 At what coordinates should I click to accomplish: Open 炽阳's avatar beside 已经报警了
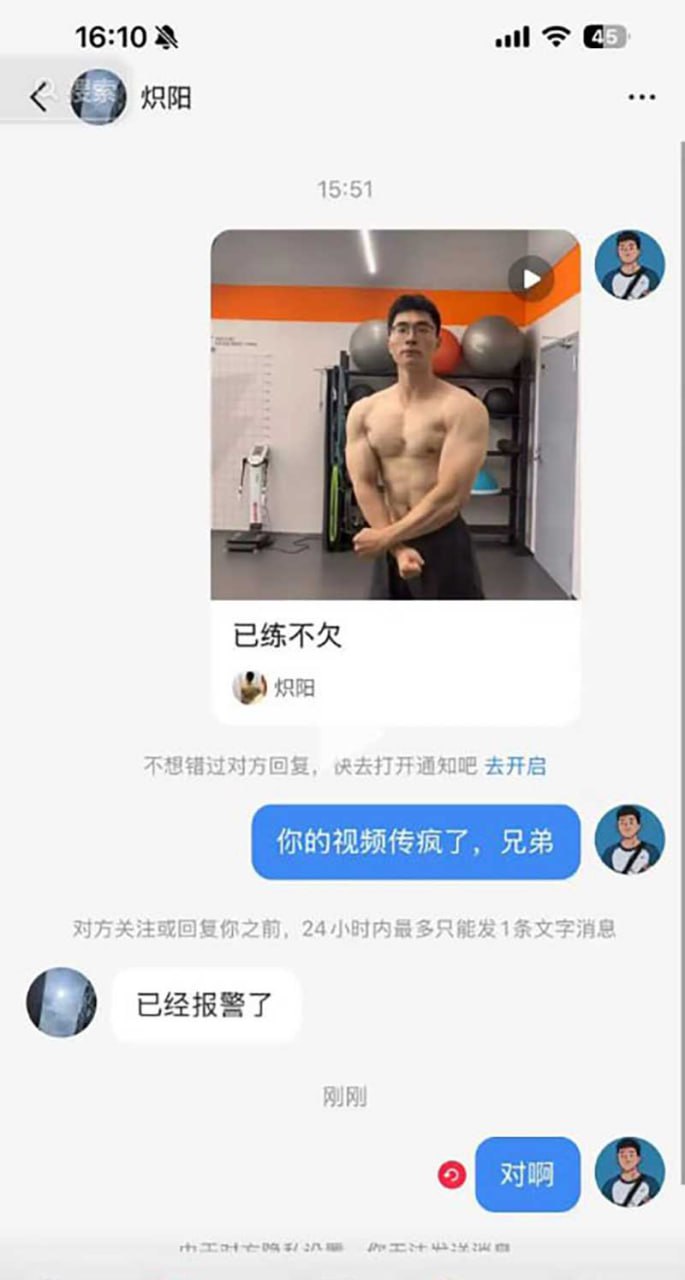[x=62, y=1002]
